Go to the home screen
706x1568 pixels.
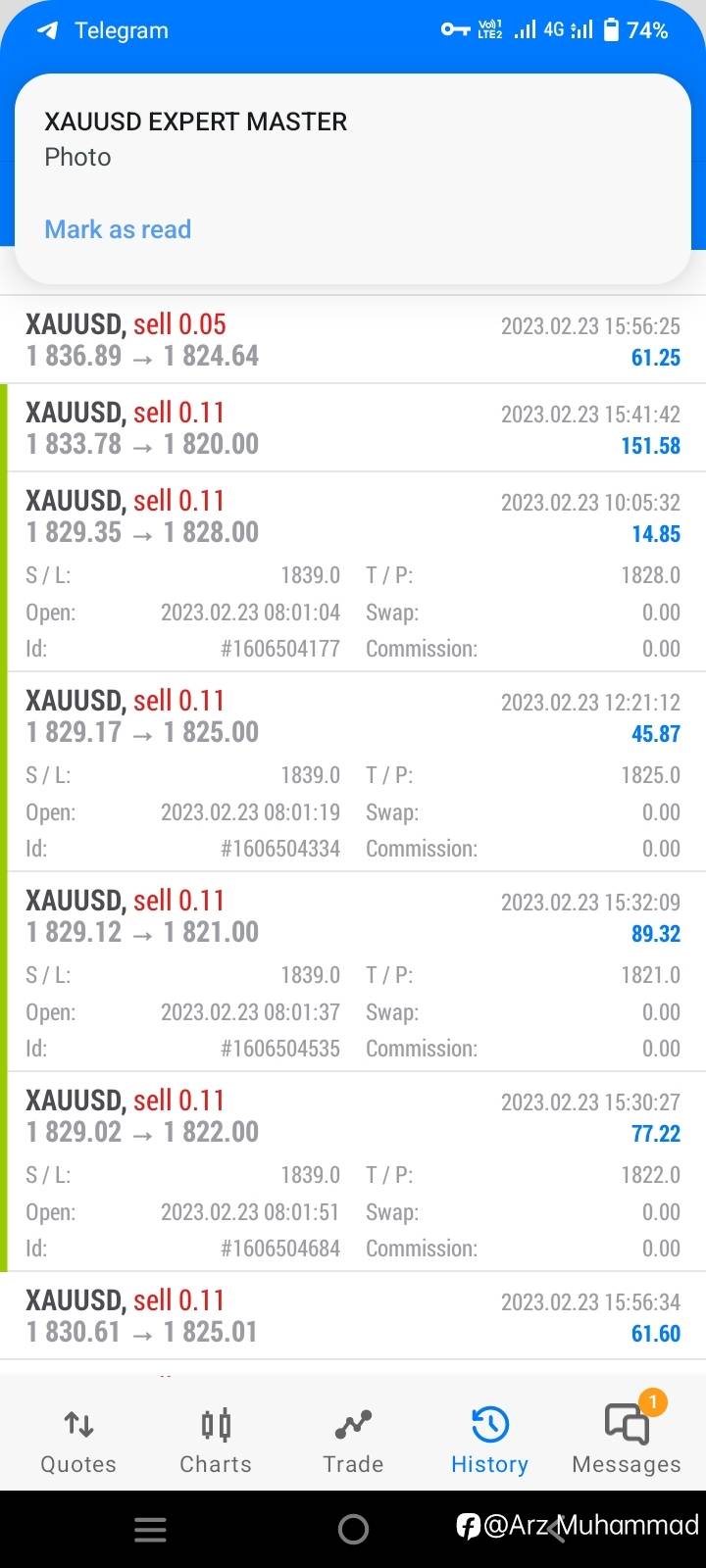[353, 1529]
